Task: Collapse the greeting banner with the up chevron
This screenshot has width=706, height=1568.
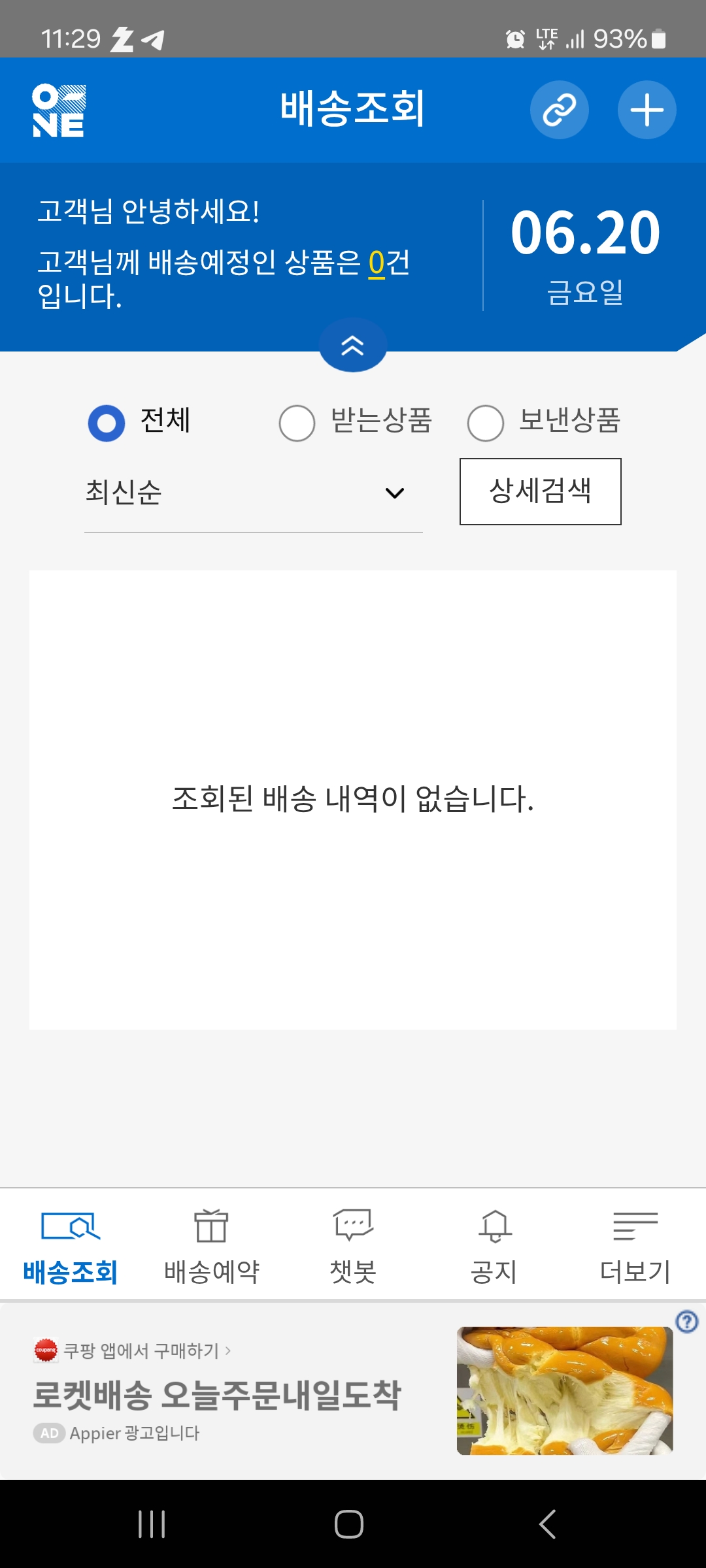Action: pos(353,345)
